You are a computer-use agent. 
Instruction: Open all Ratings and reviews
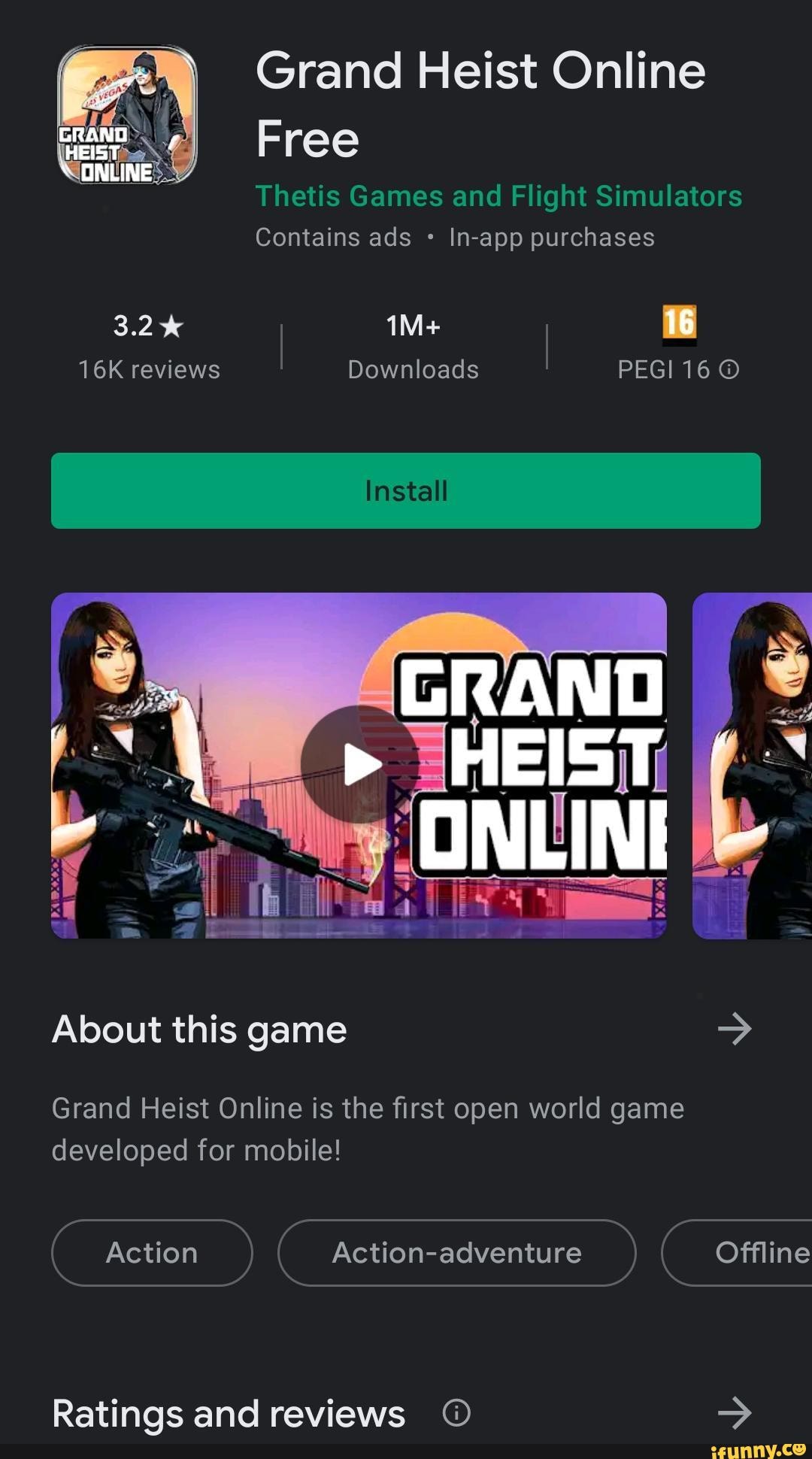pyautogui.click(x=734, y=1412)
